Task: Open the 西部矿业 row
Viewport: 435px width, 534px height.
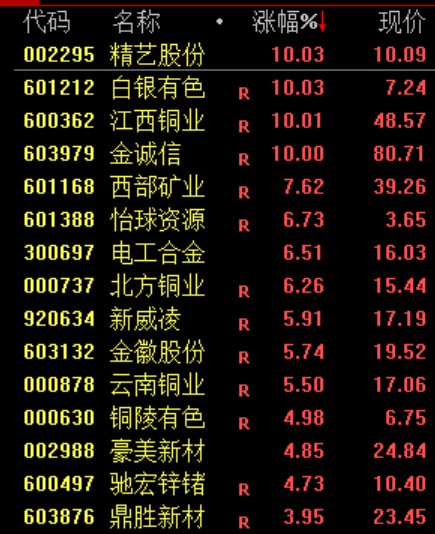Action: [224, 187]
